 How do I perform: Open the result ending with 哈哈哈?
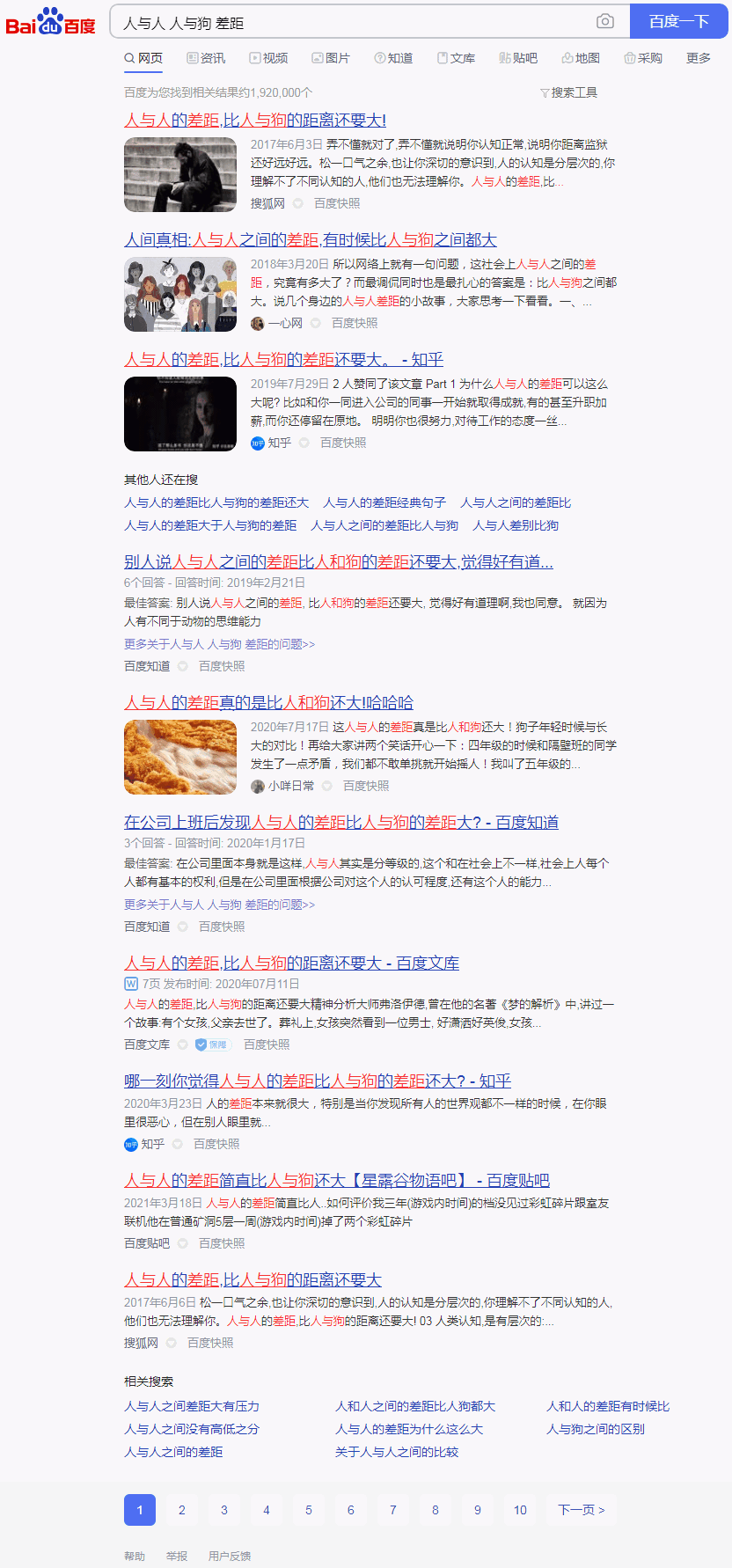[x=268, y=702]
